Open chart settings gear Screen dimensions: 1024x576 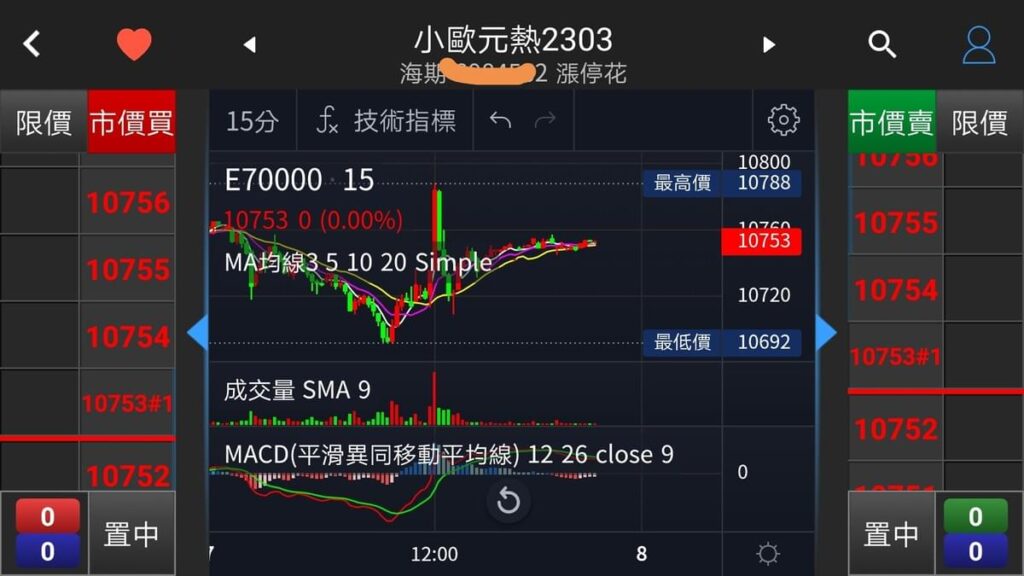point(783,121)
